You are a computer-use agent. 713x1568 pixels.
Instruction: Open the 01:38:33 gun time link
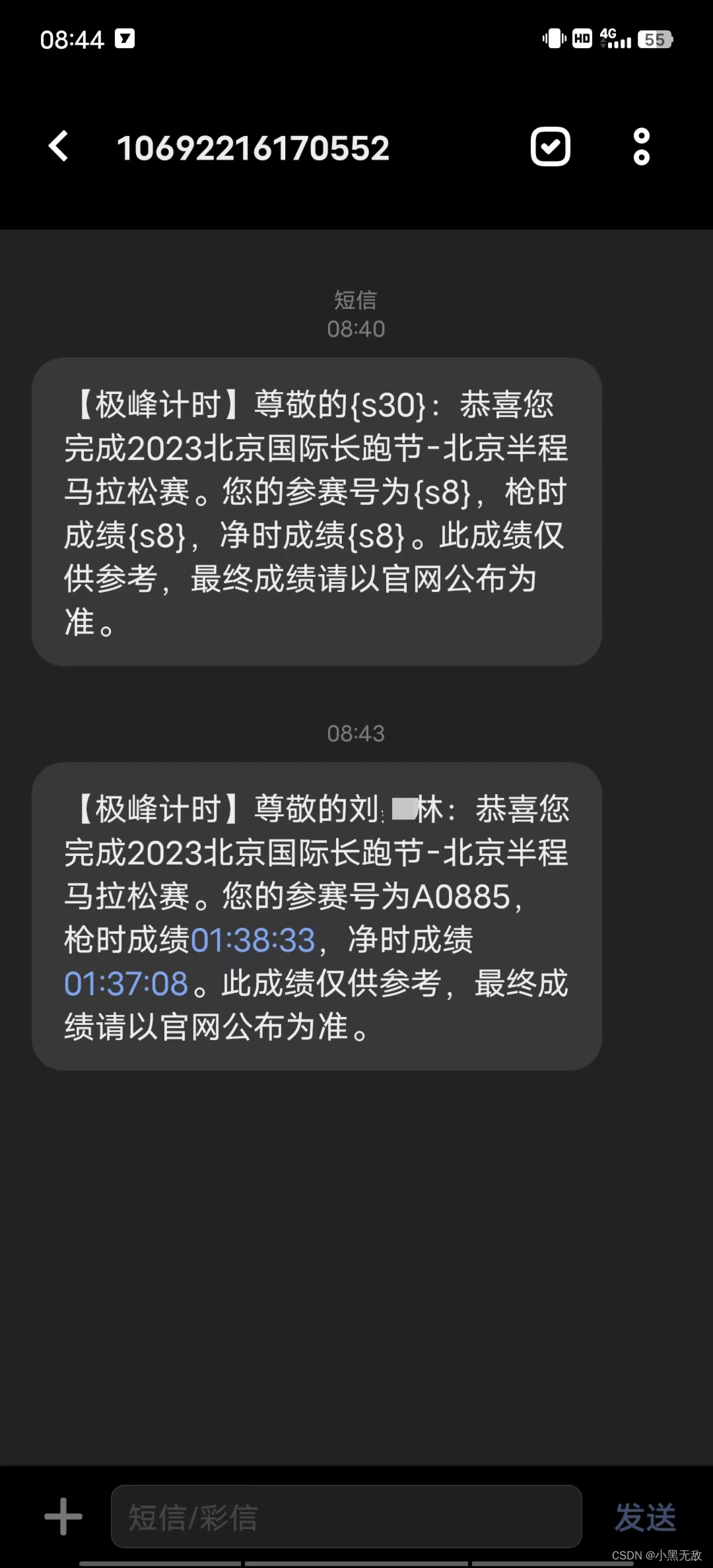[253, 939]
